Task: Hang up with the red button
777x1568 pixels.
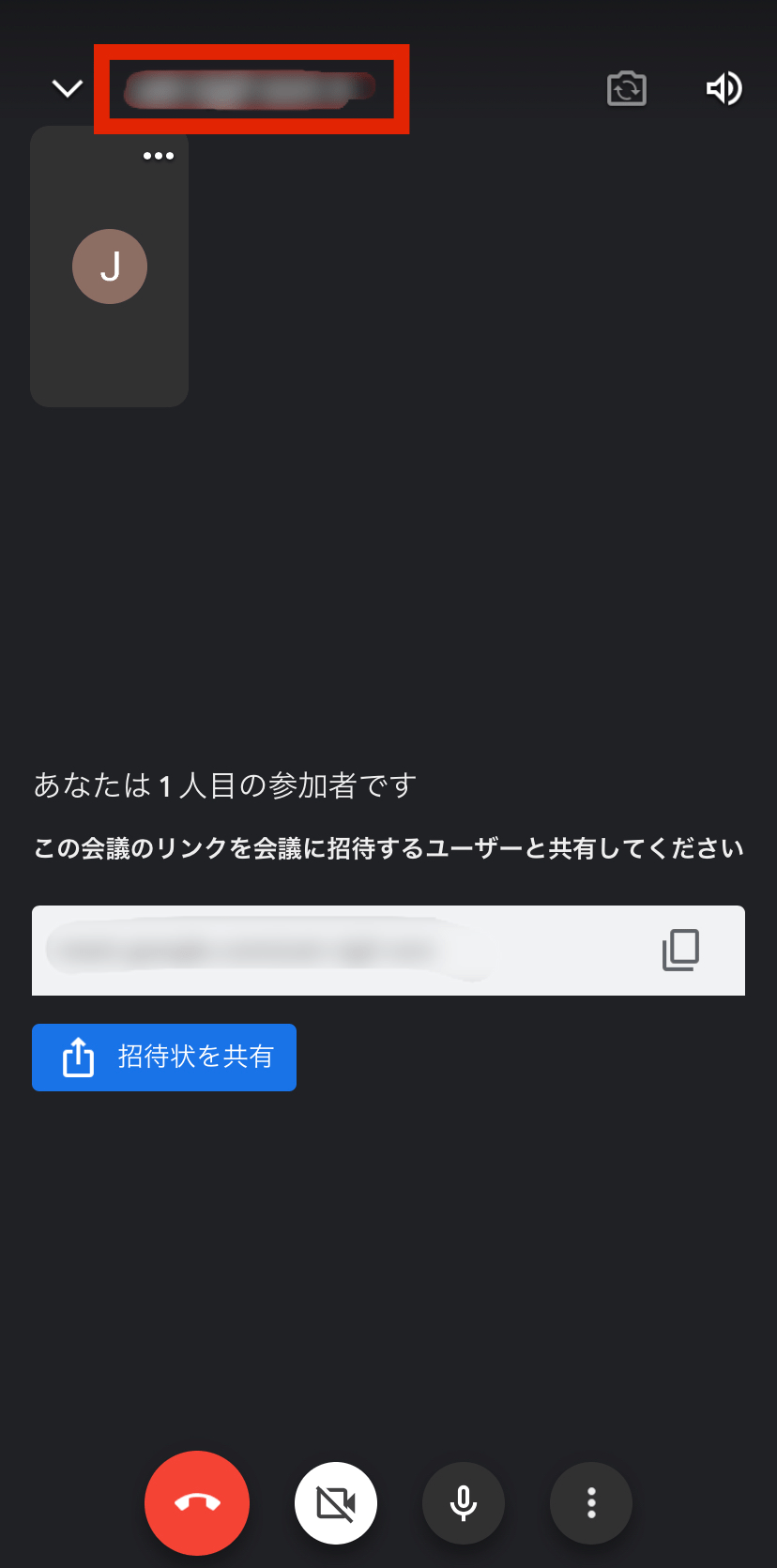Action: pyautogui.click(x=197, y=1503)
